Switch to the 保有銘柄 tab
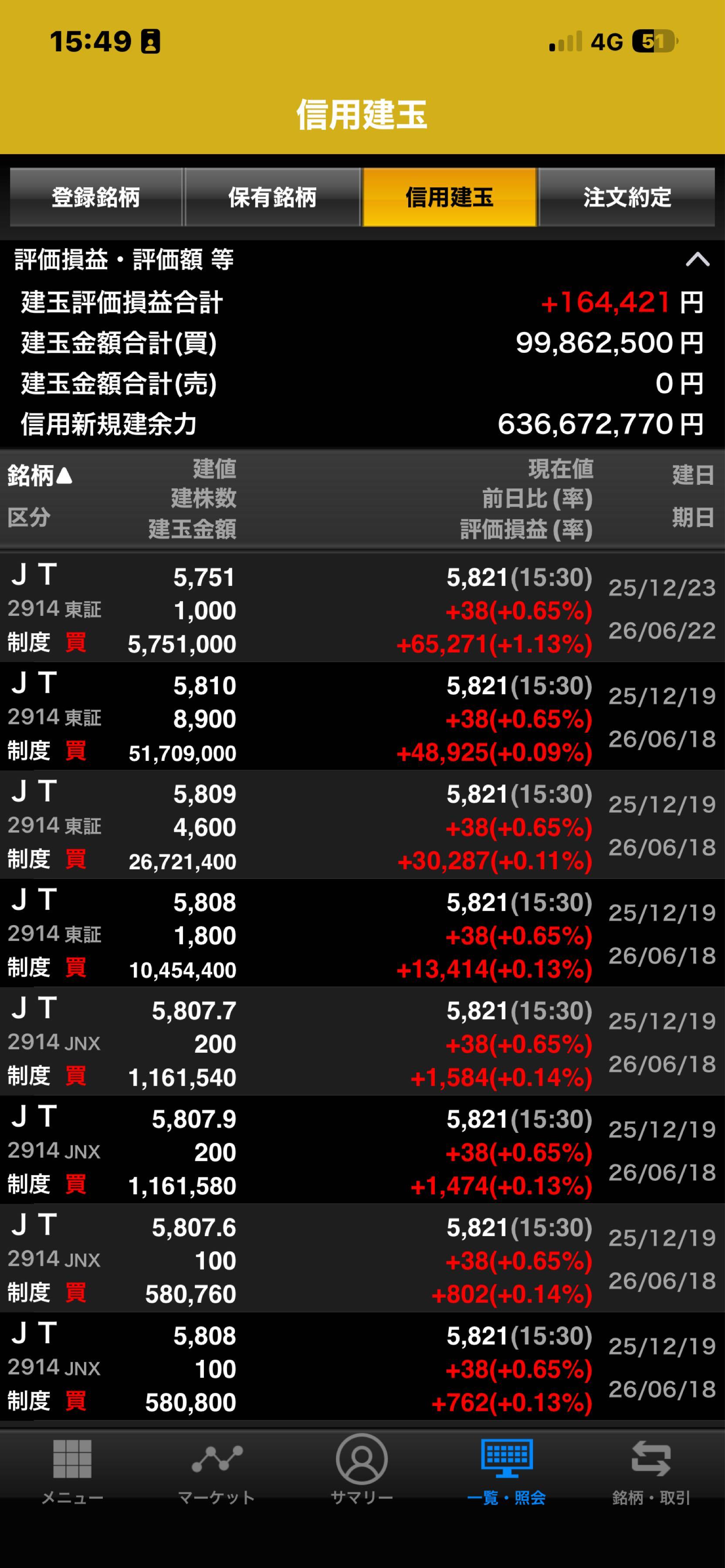Screen dimensions: 725x1568 pyautogui.click(x=273, y=197)
